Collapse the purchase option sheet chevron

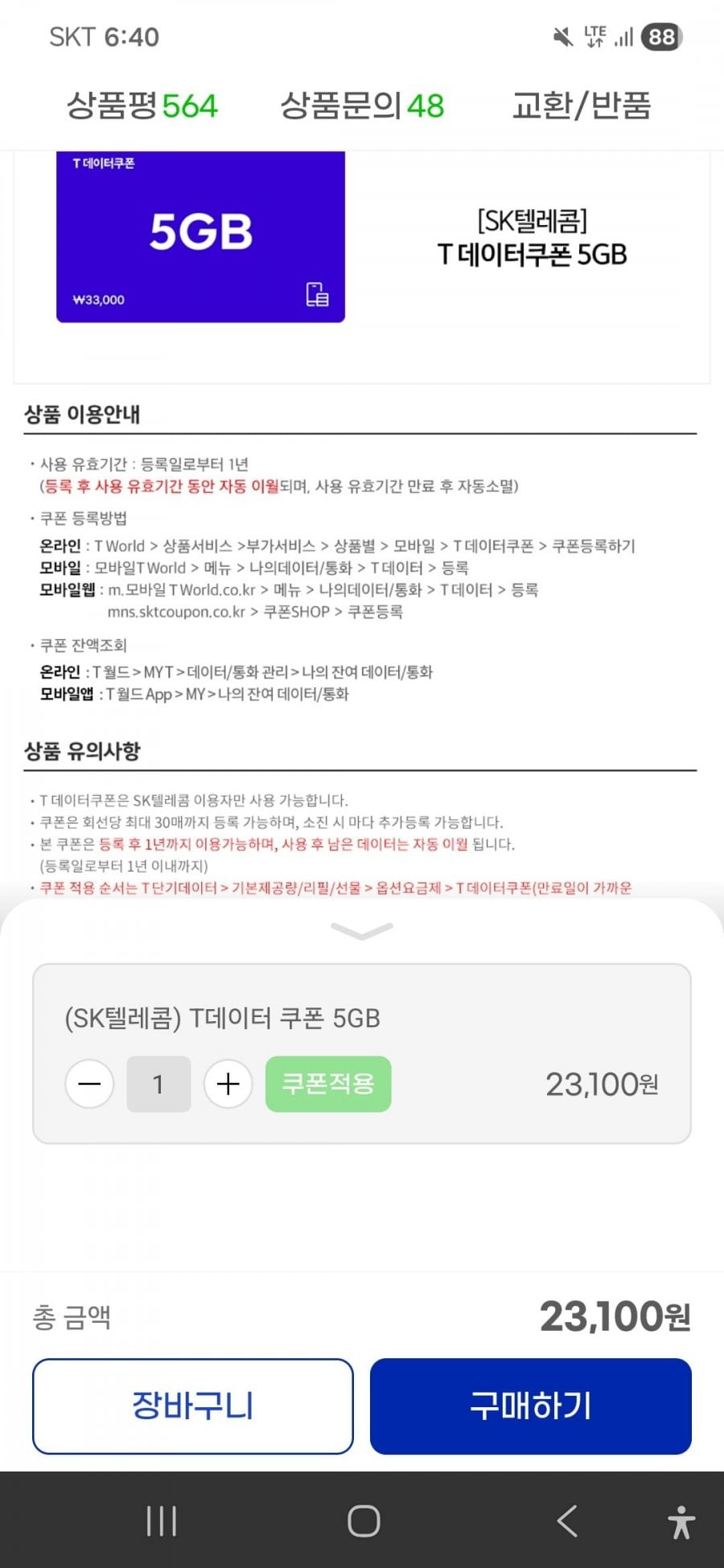click(362, 930)
